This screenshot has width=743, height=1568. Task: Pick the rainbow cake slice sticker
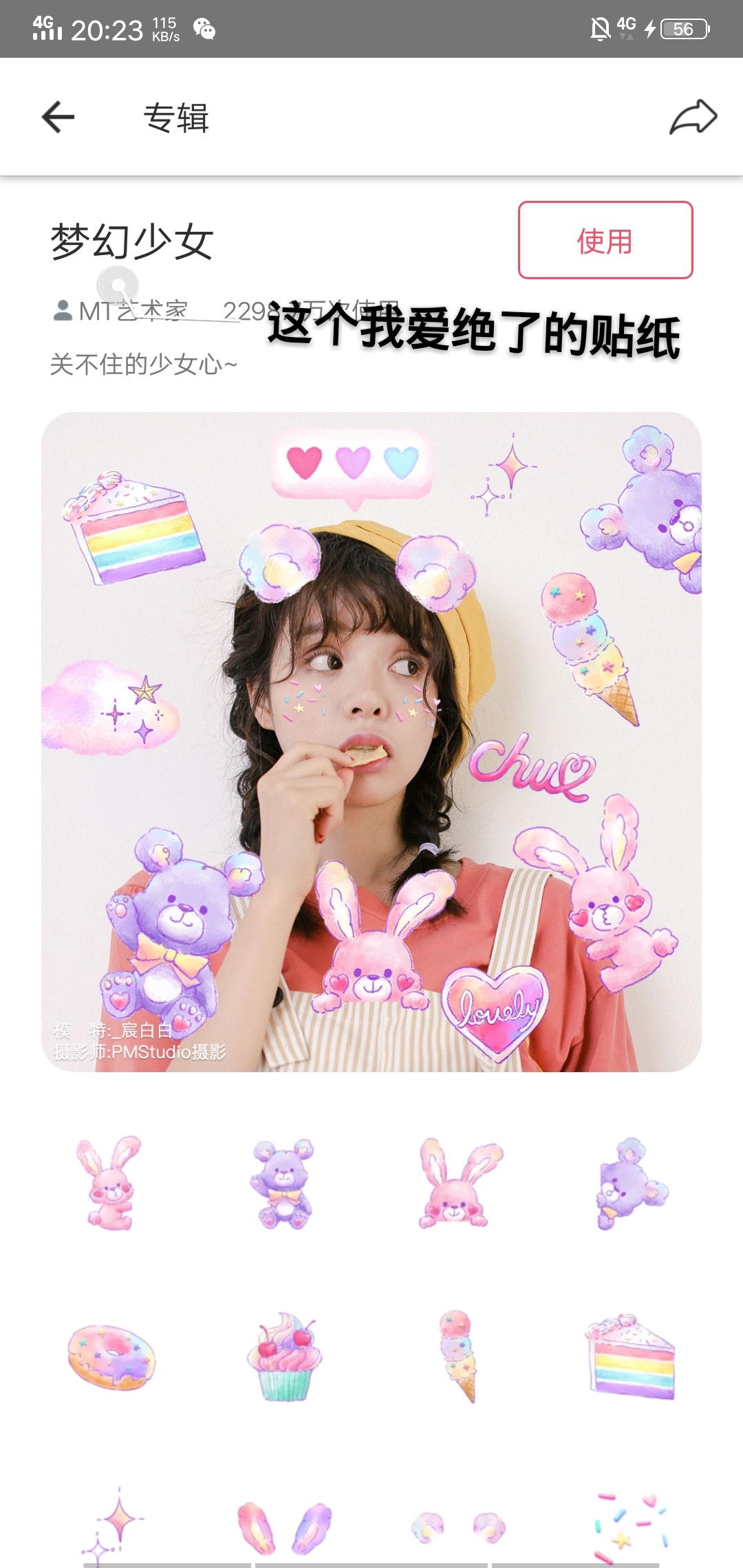coord(632,1357)
